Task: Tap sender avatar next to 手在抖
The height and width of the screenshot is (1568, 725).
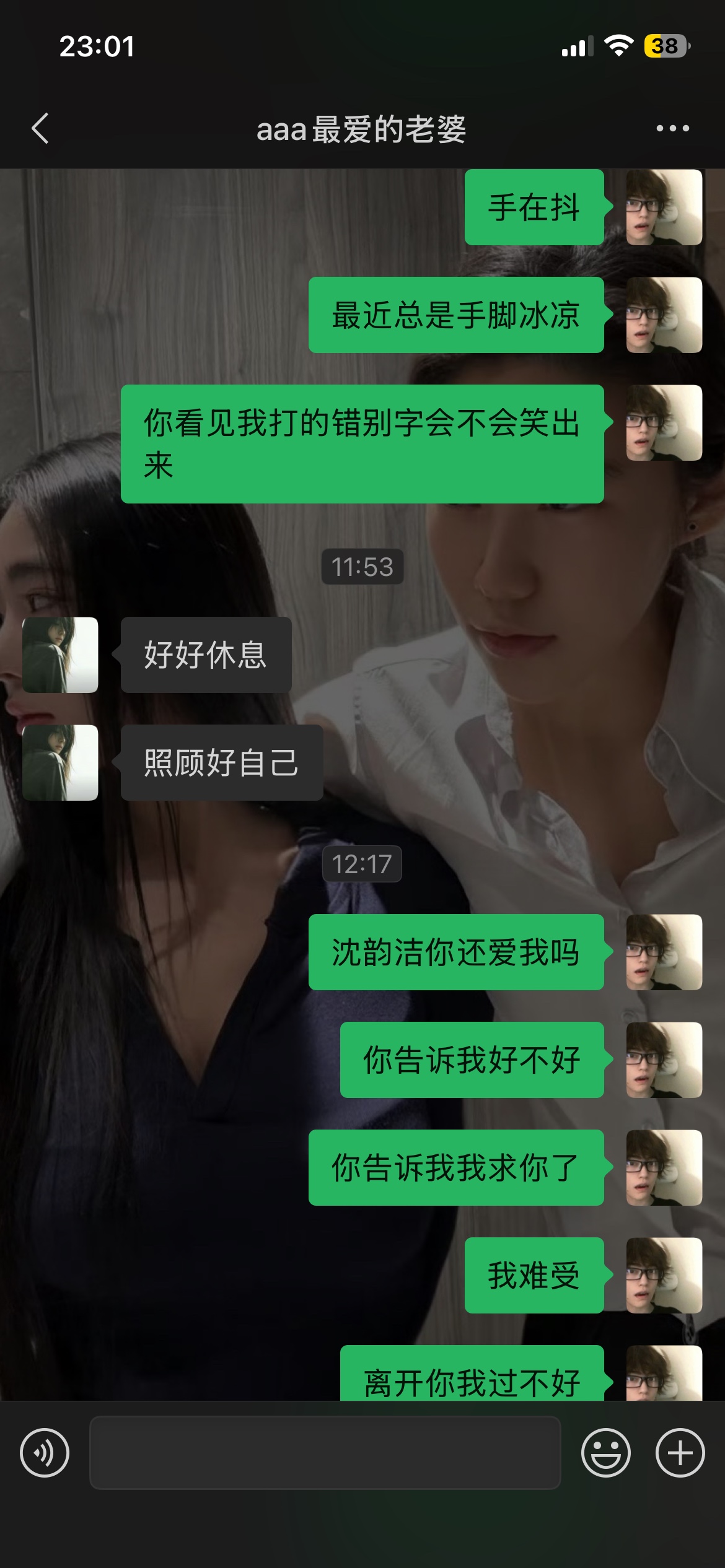Action: (664, 207)
